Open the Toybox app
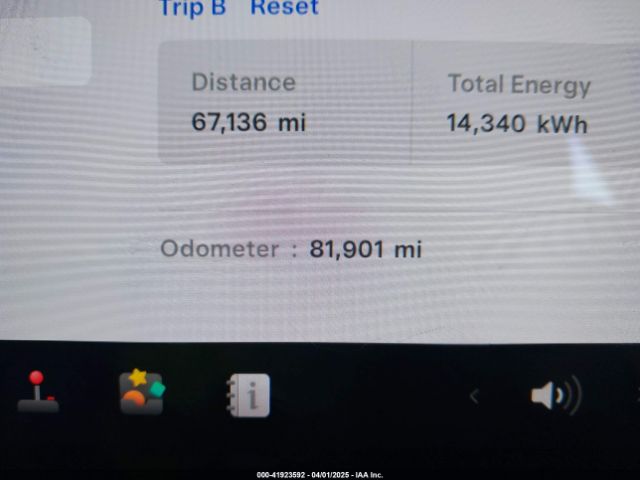 click(x=142, y=392)
